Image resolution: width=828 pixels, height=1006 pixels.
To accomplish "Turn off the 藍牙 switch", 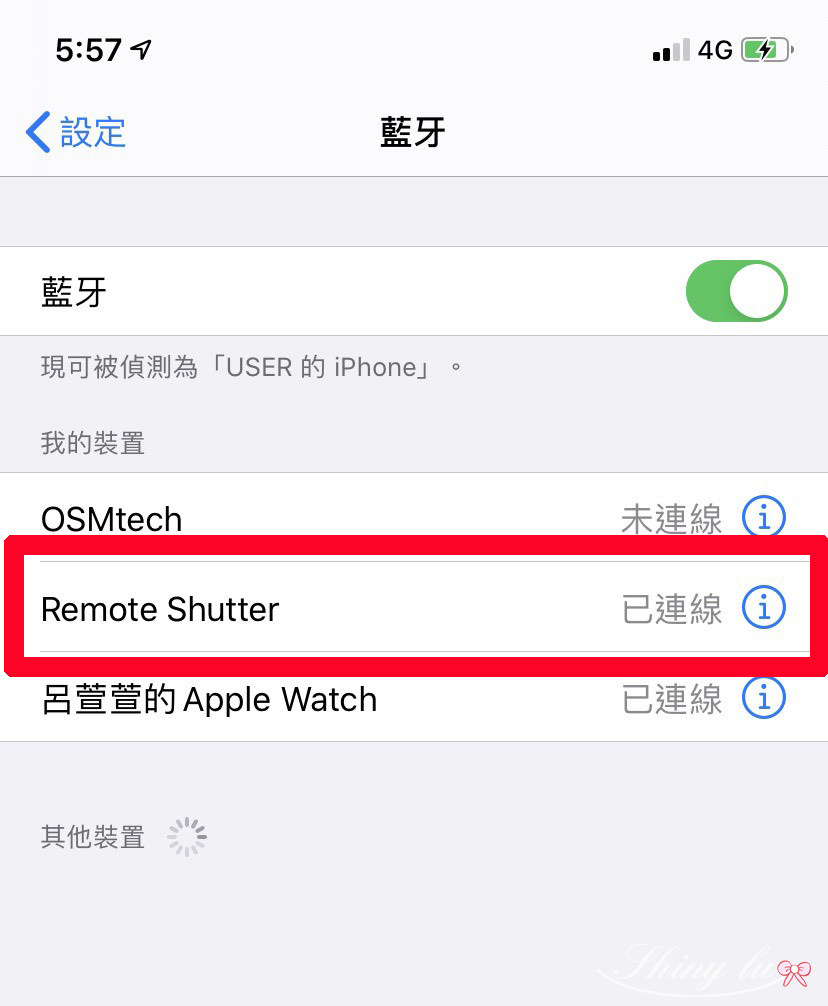I will tap(736, 291).
